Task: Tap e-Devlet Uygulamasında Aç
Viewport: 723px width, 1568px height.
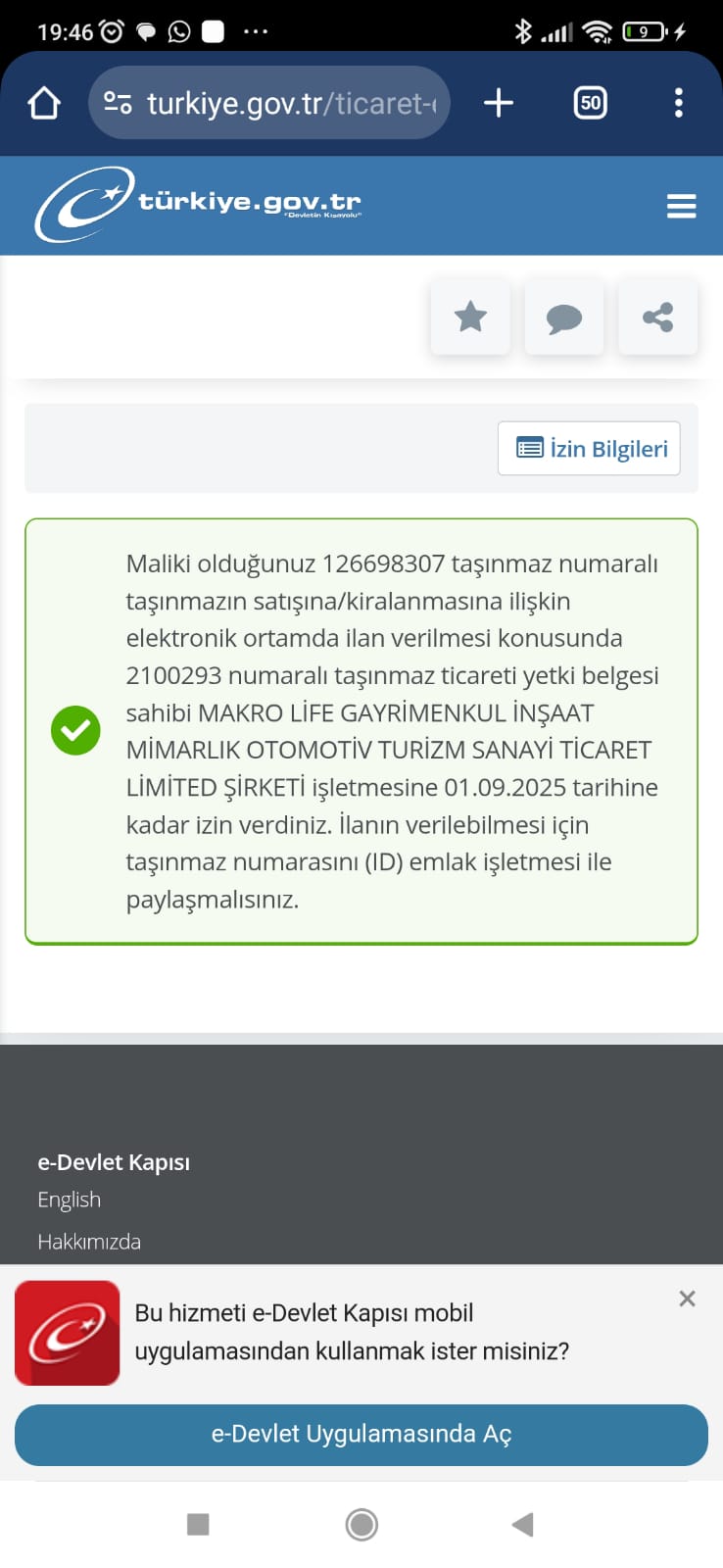Action: pyautogui.click(x=361, y=1435)
